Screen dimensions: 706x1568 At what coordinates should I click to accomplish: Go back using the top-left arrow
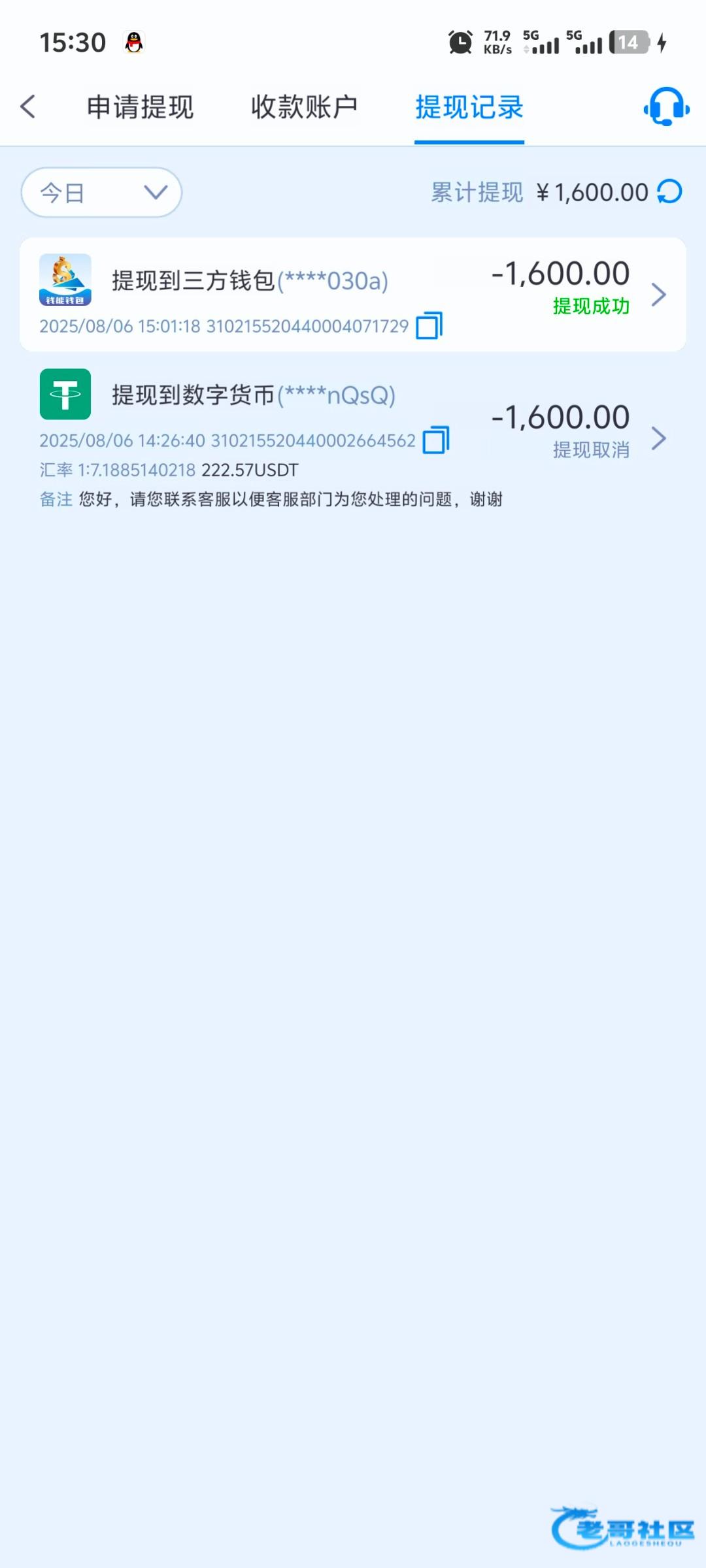[27, 106]
